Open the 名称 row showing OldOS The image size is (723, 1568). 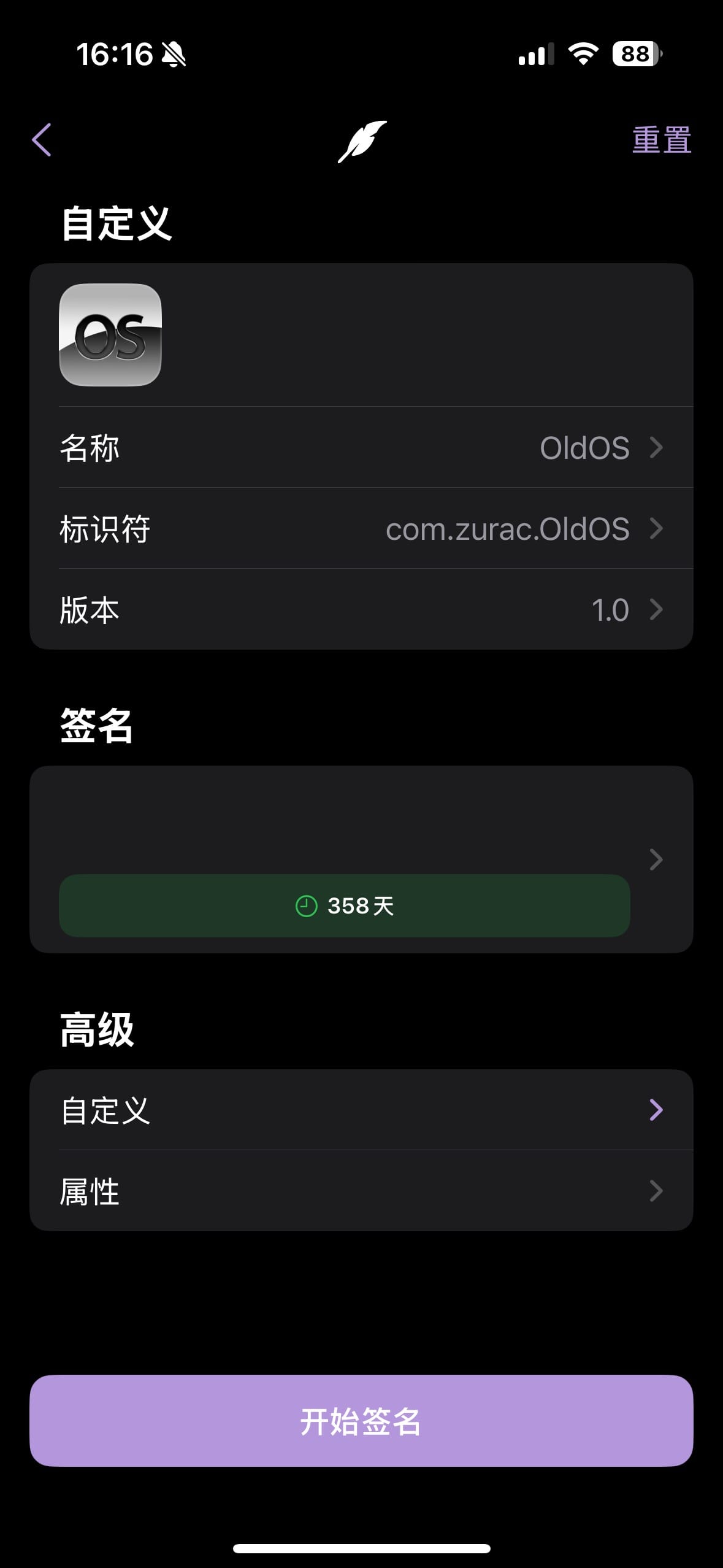click(x=361, y=448)
